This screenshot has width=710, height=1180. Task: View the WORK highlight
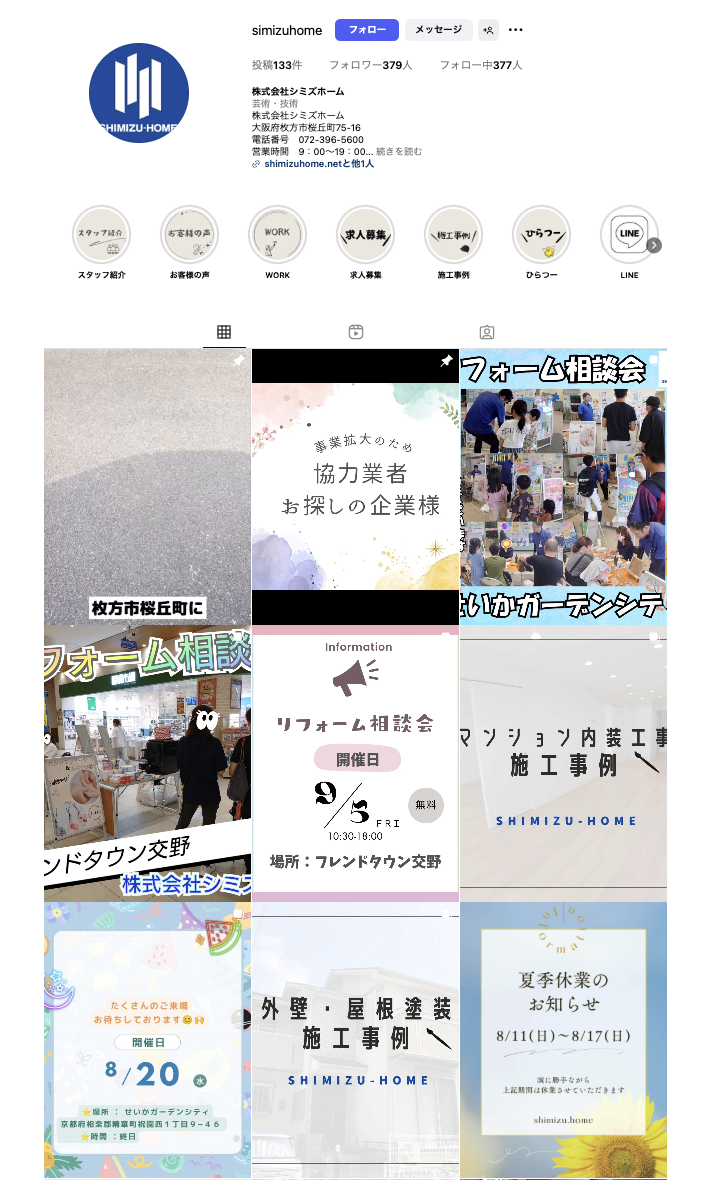click(x=277, y=235)
